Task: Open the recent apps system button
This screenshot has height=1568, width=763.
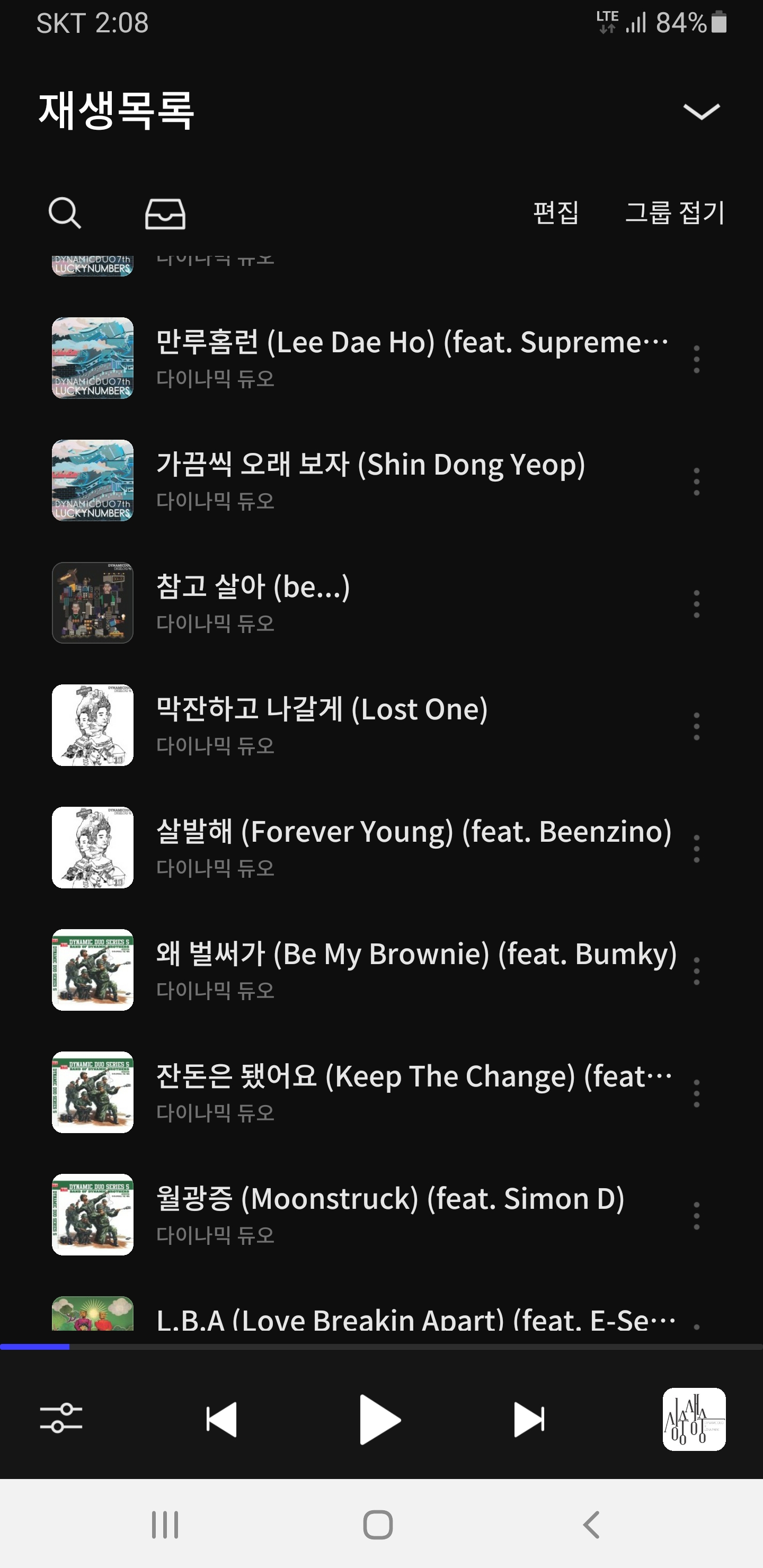Action: tap(165, 1525)
